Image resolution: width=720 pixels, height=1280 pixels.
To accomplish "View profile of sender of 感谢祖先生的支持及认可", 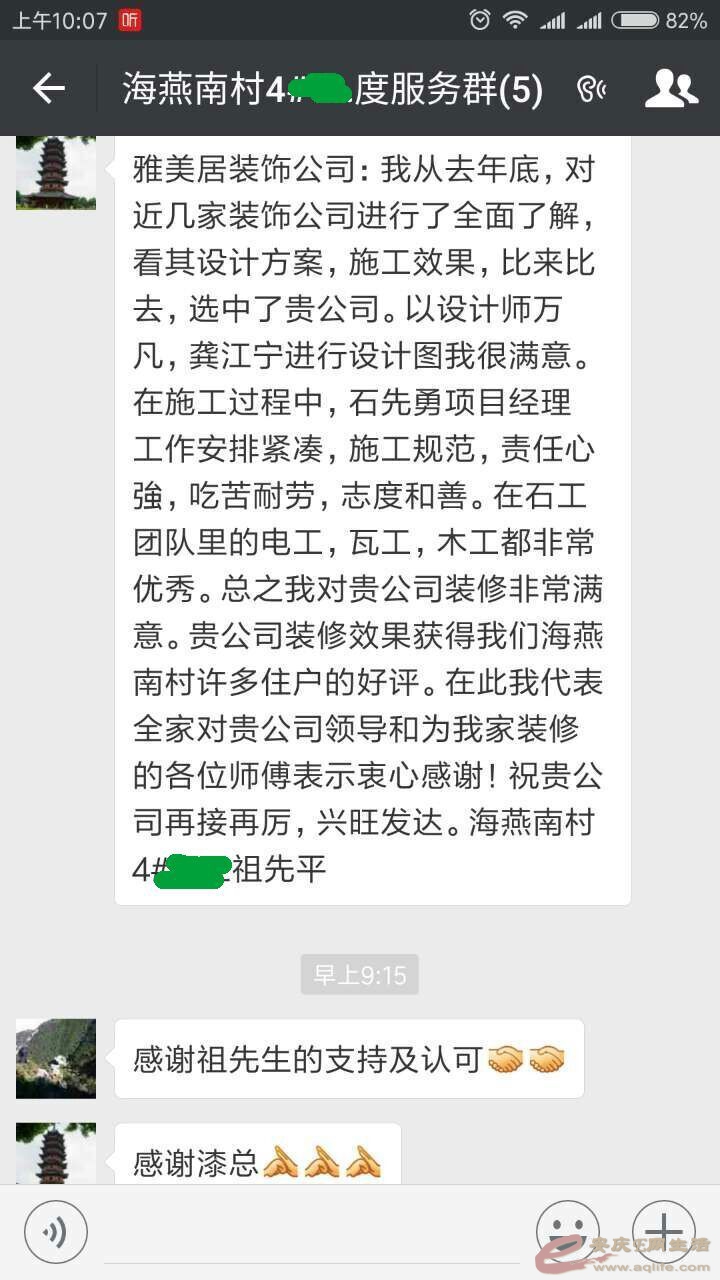I will (56, 1059).
